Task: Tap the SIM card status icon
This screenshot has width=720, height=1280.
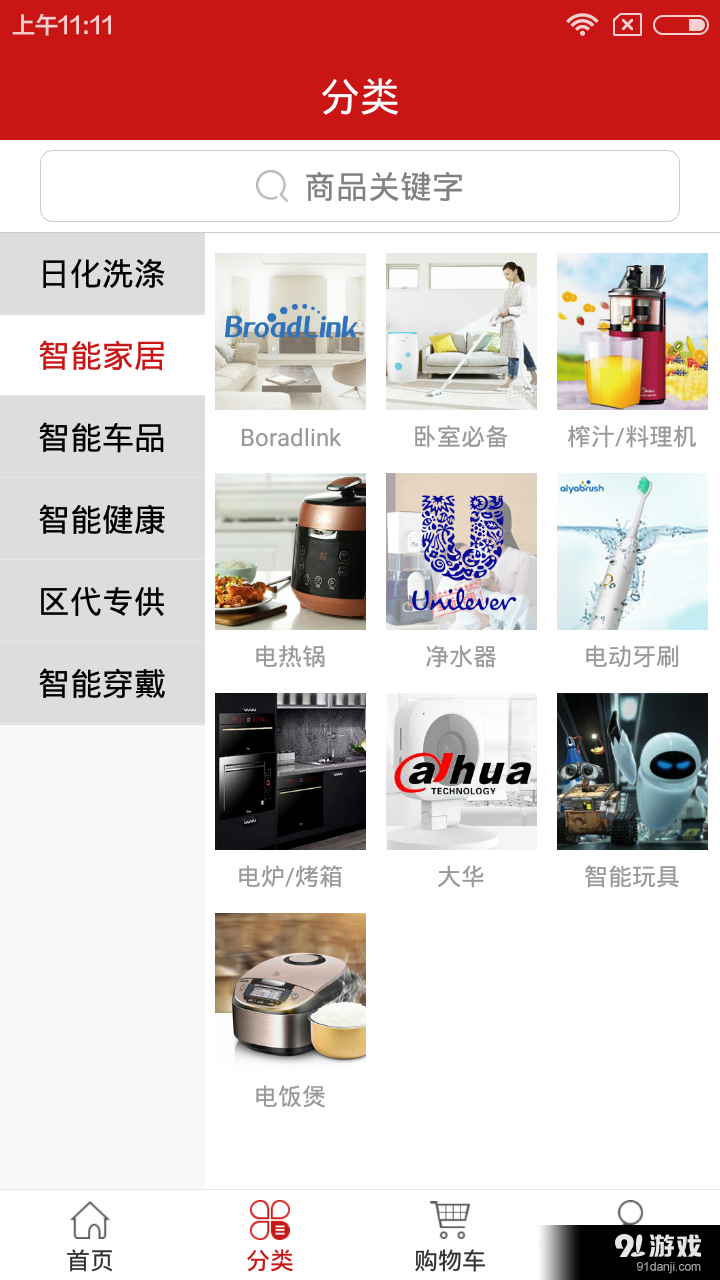Action: [628, 24]
